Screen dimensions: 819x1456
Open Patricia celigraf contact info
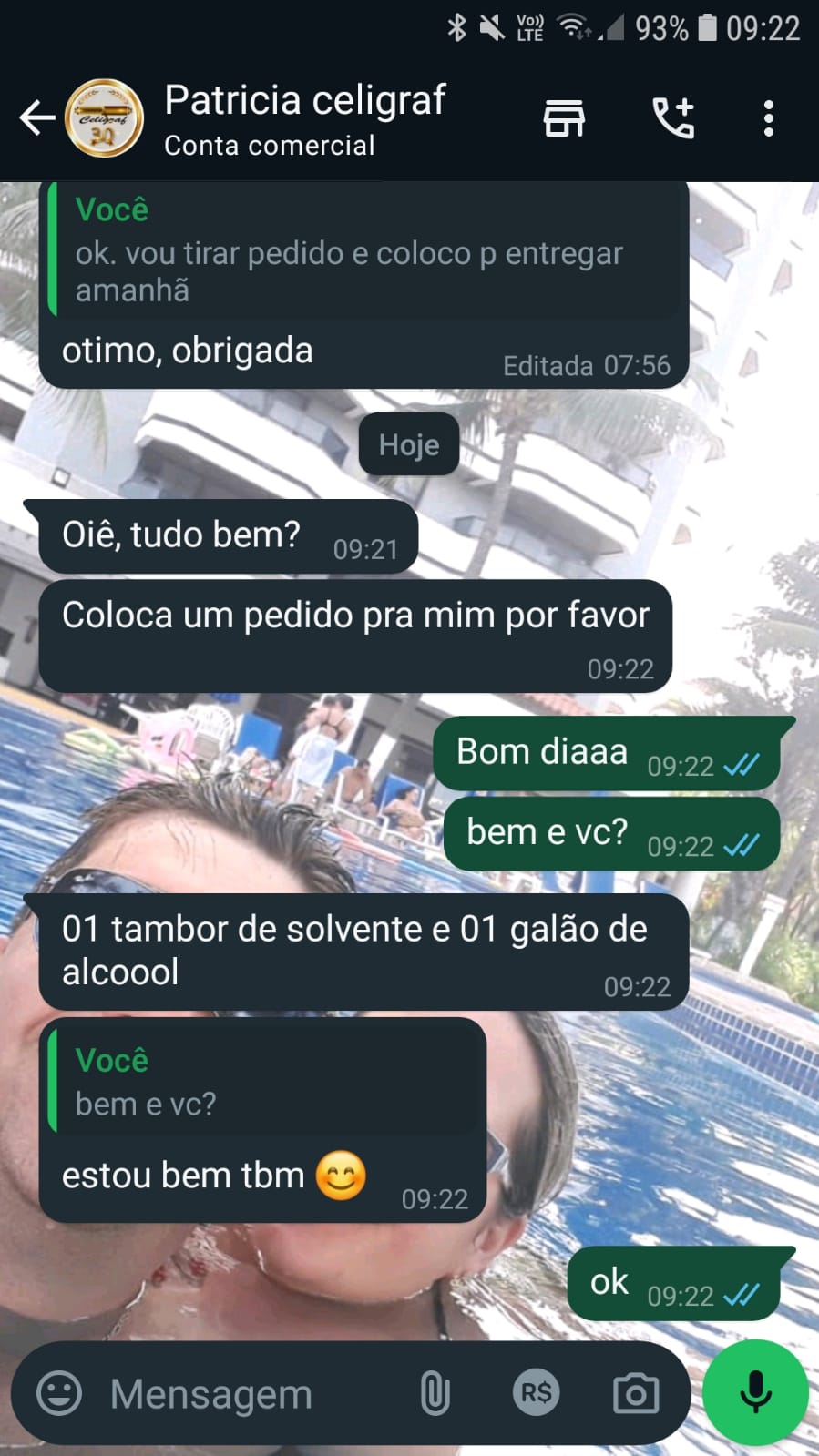tap(305, 118)
